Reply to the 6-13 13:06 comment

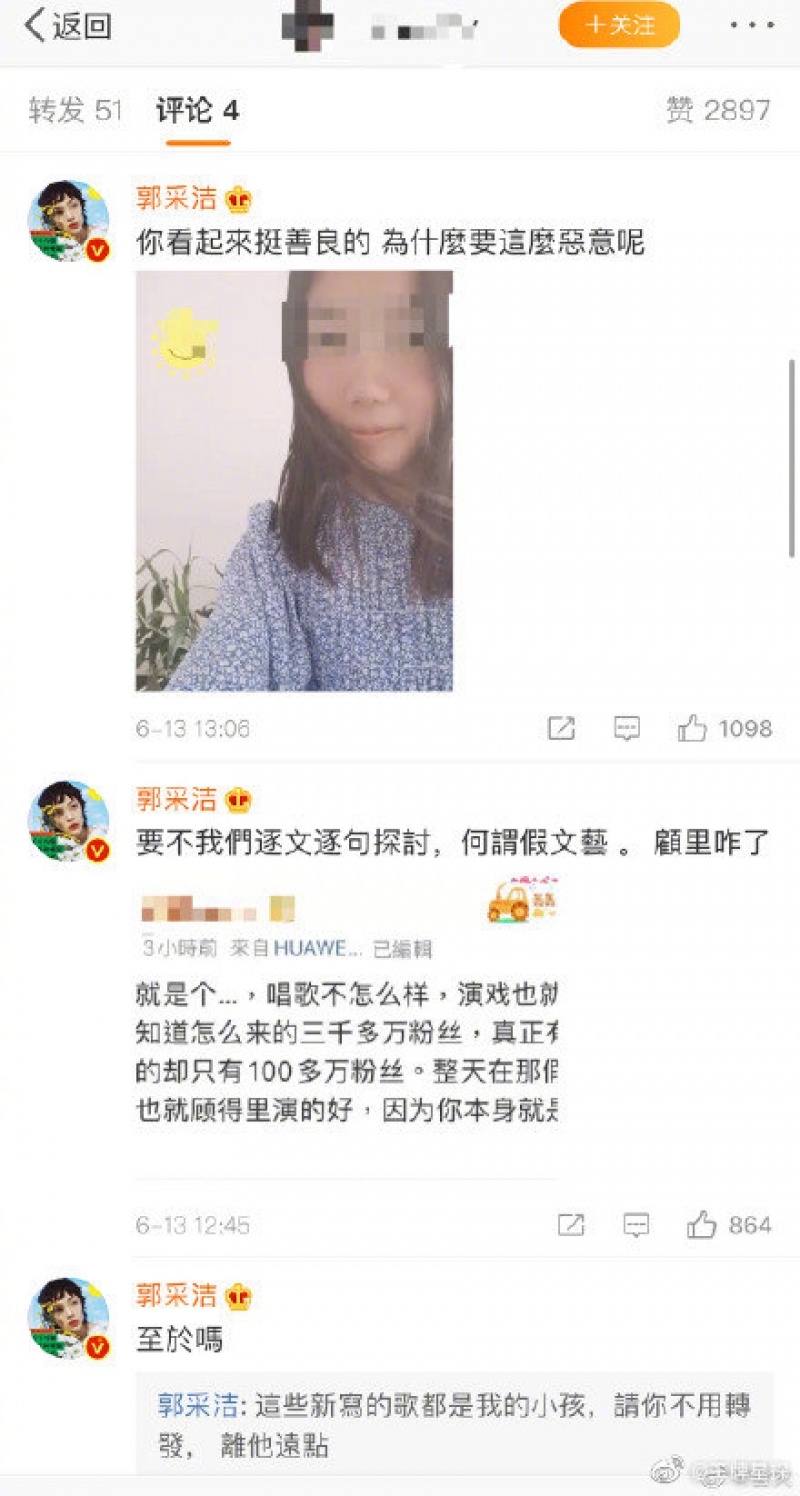(627, 728)
